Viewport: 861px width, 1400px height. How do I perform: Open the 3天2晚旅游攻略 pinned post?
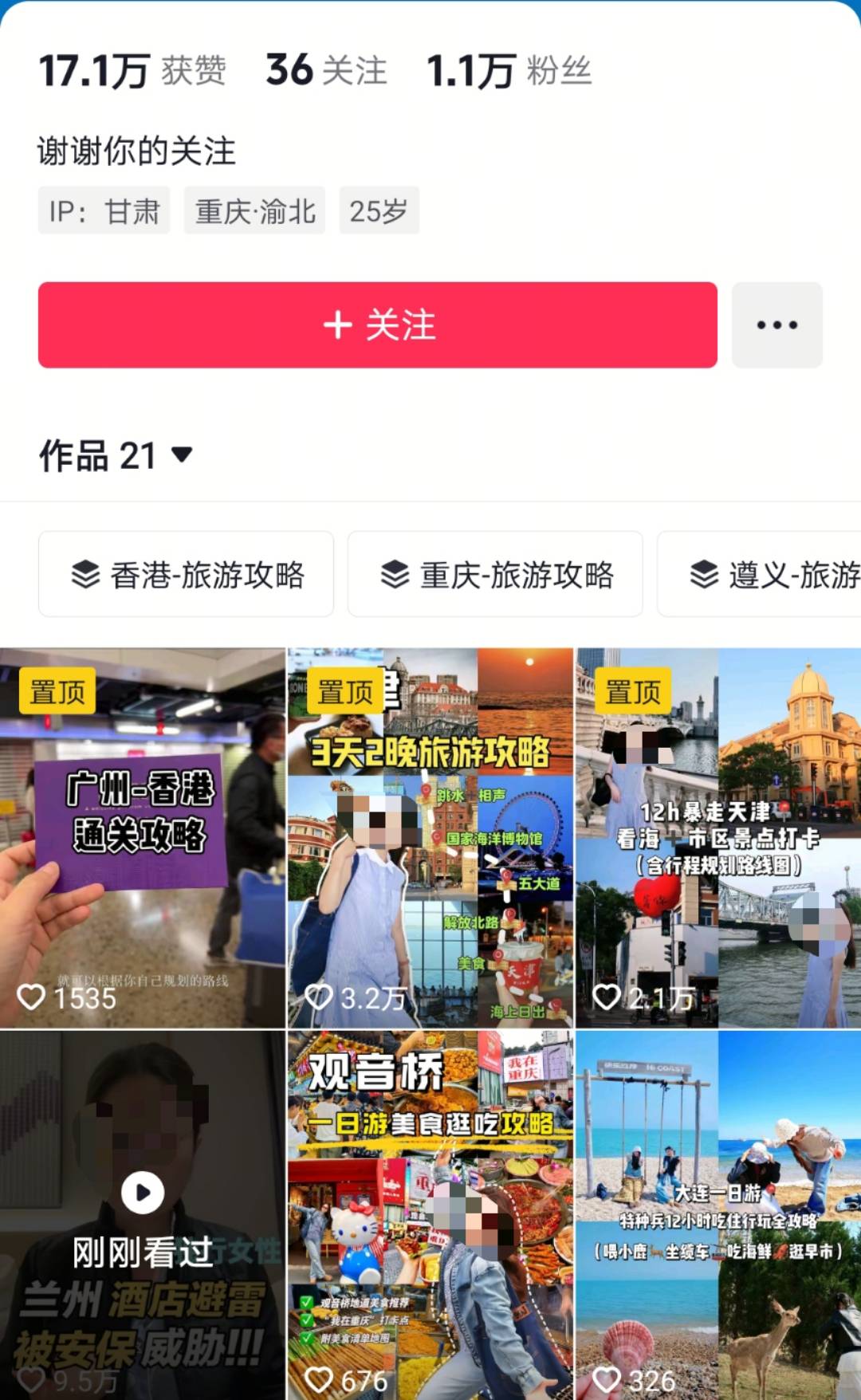(431, 837)
